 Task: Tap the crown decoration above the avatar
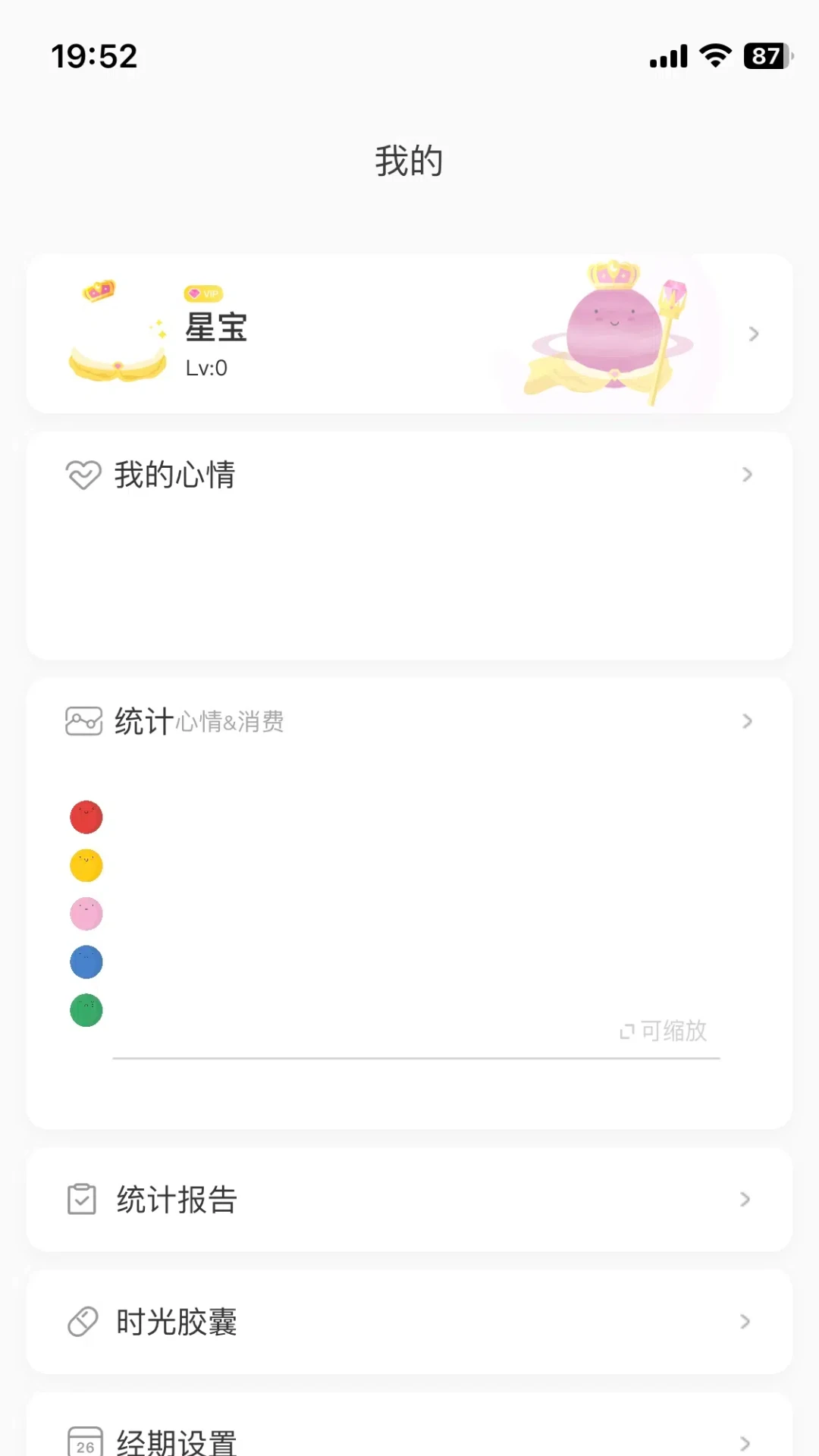99,290
